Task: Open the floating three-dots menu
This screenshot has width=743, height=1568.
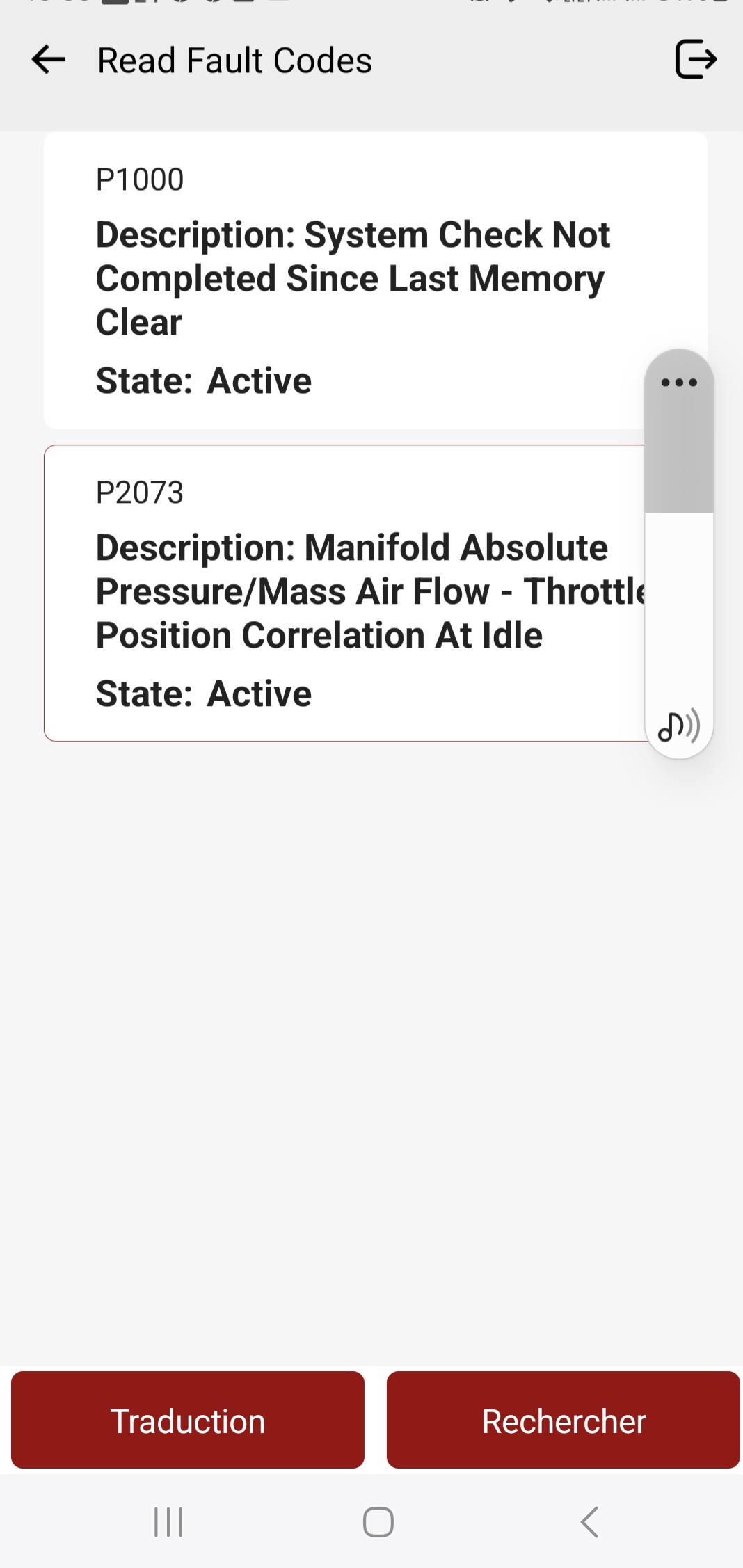Action: coord(679,383)
